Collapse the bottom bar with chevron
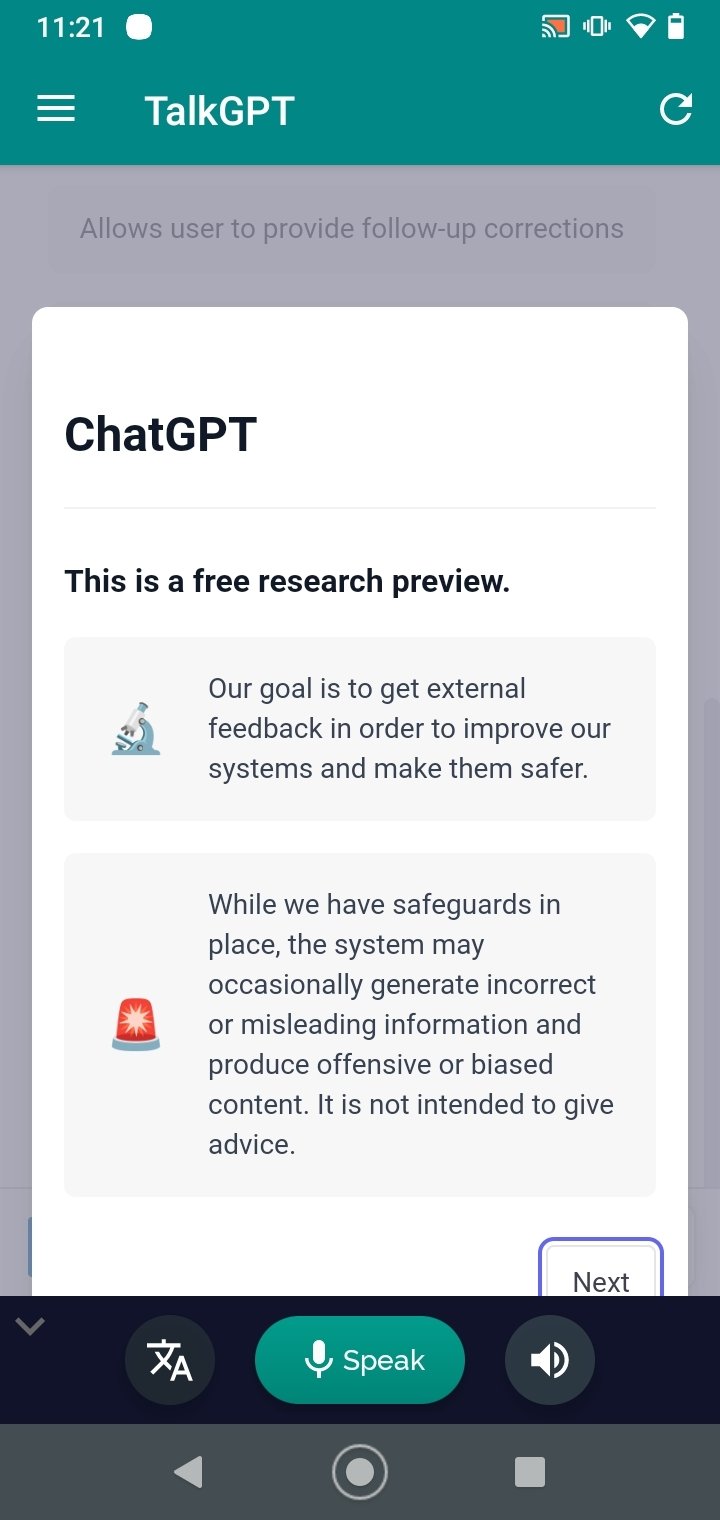 (30, 1327)
